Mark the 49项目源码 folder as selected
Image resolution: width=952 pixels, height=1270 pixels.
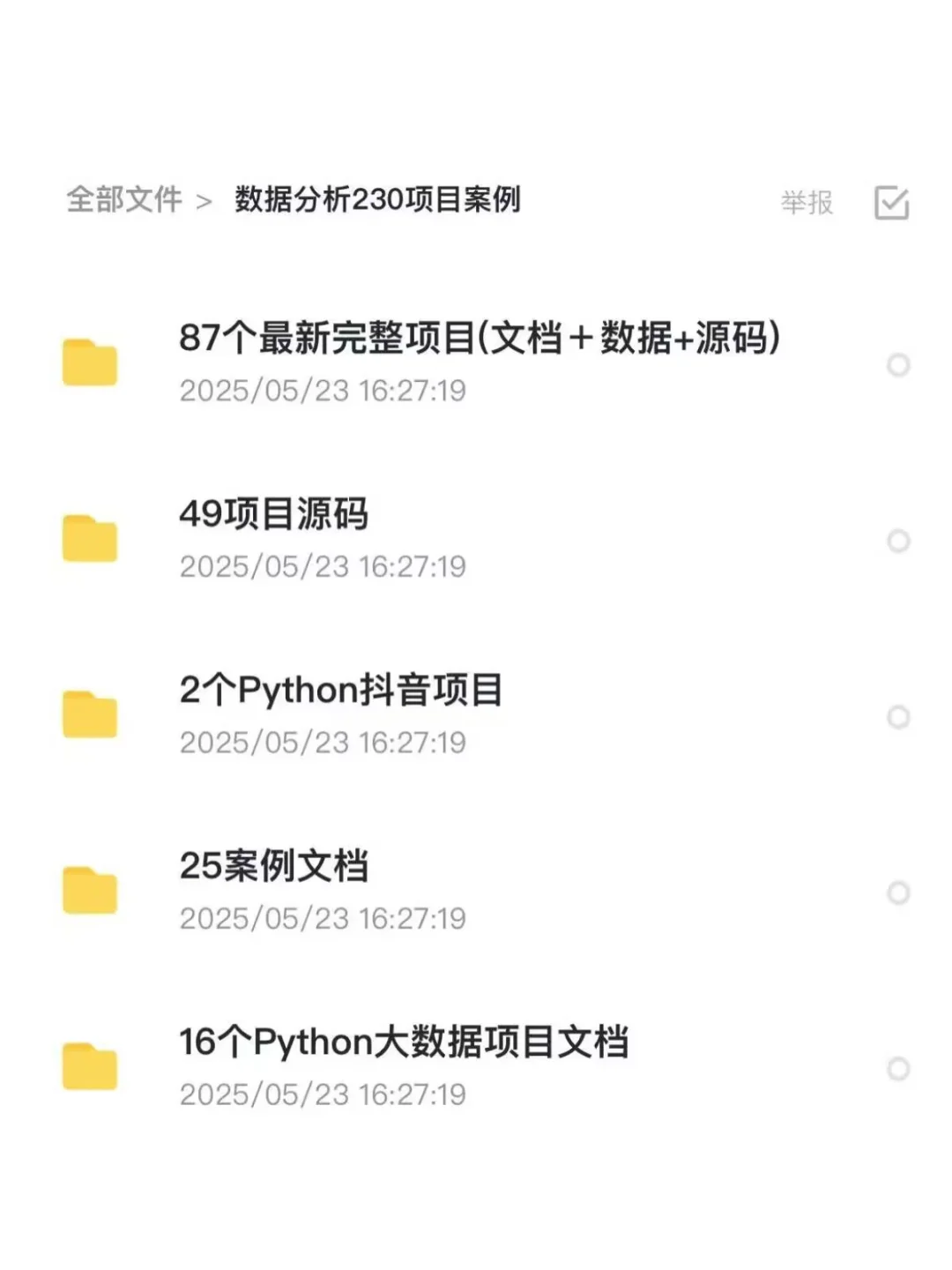pos(898,541)
